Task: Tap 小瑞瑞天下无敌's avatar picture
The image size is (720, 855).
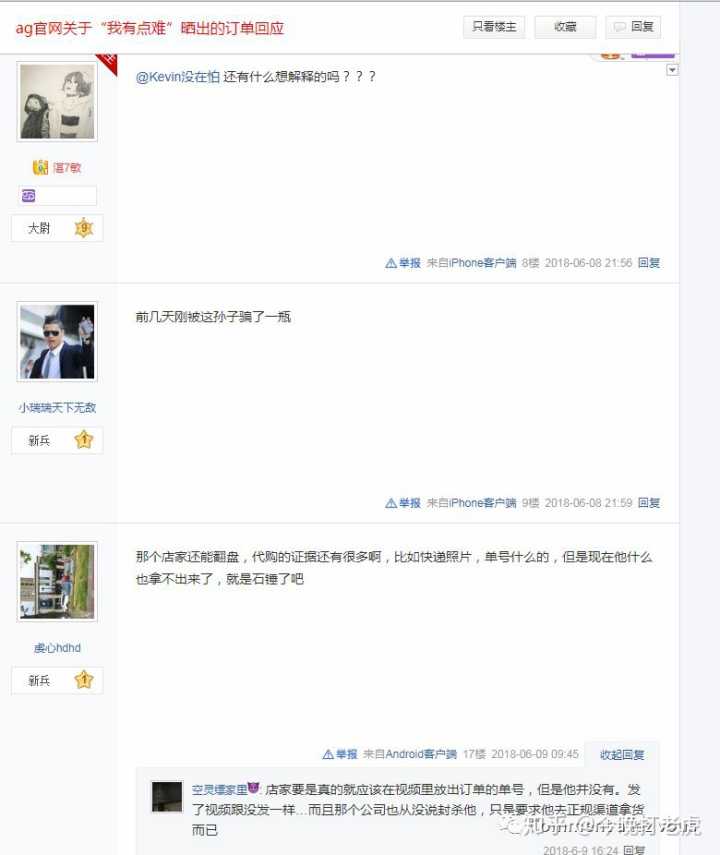Action: click(57, 341)
